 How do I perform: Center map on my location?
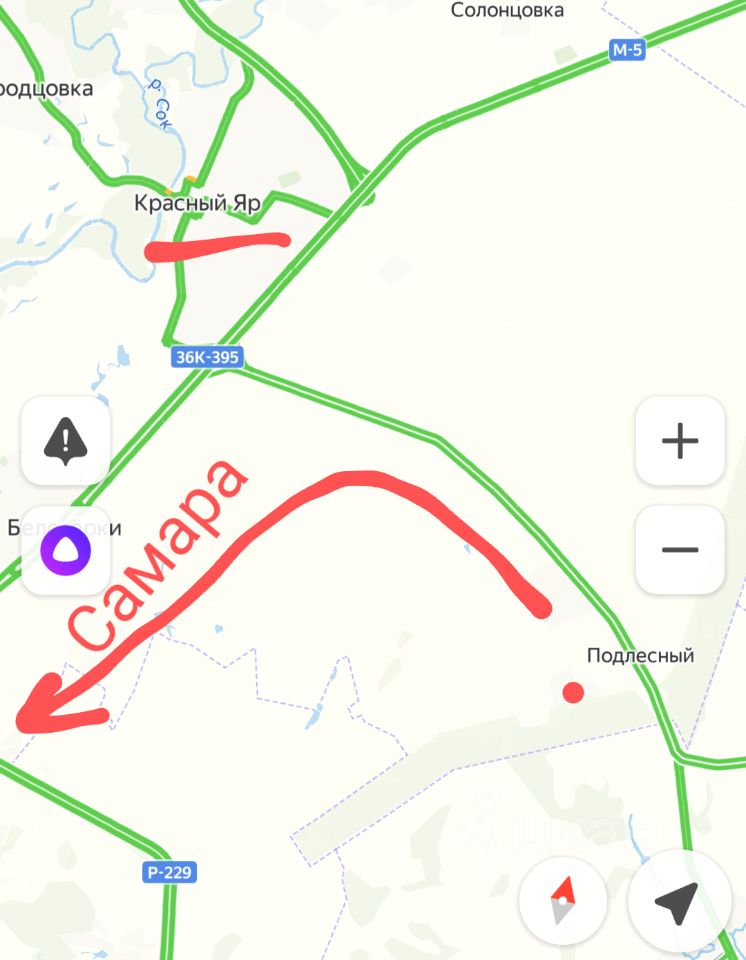pyautogui.click(x=677, y=900)
